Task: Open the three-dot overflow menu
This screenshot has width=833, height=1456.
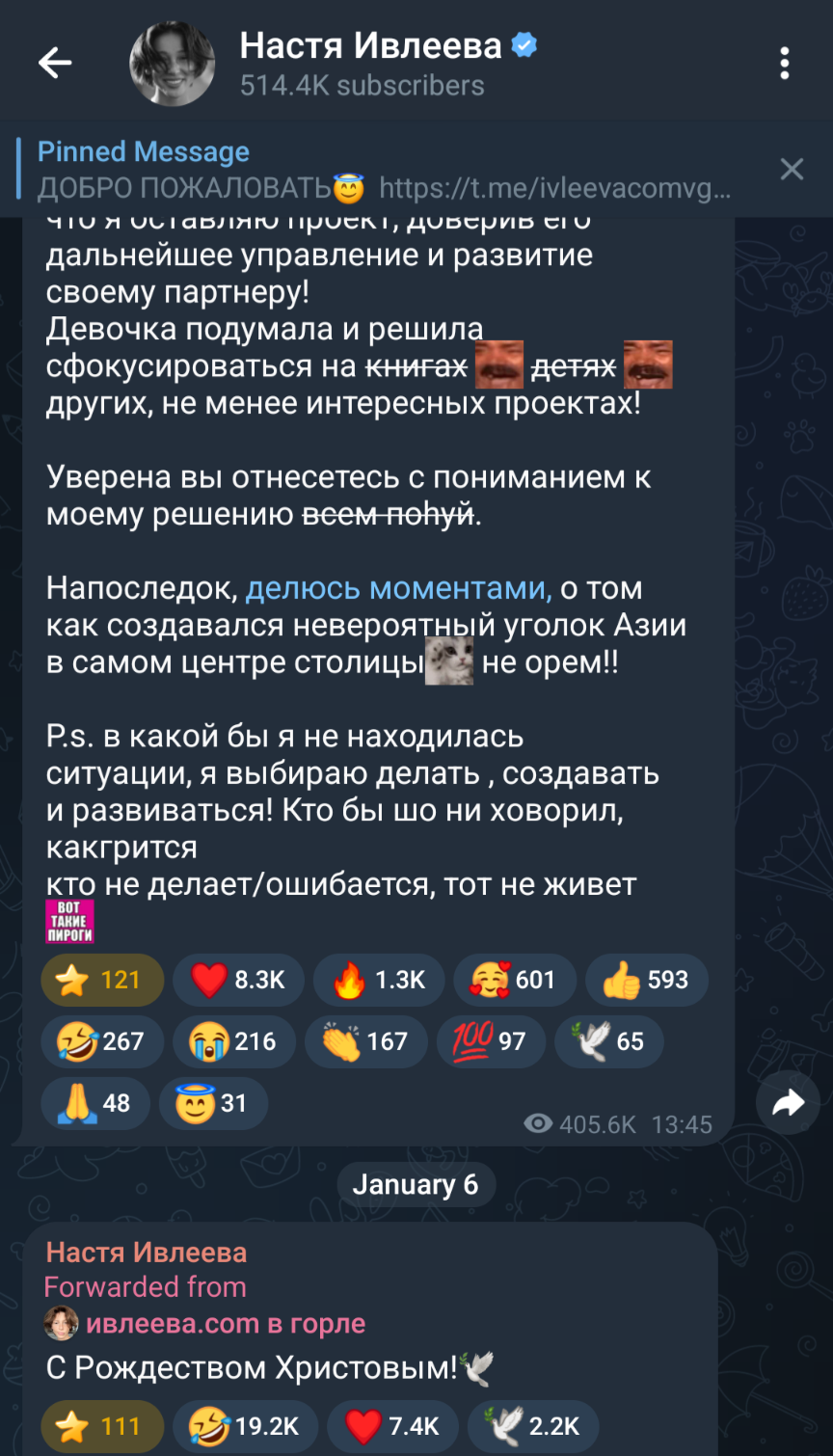Action: click(x=785, y=64)
